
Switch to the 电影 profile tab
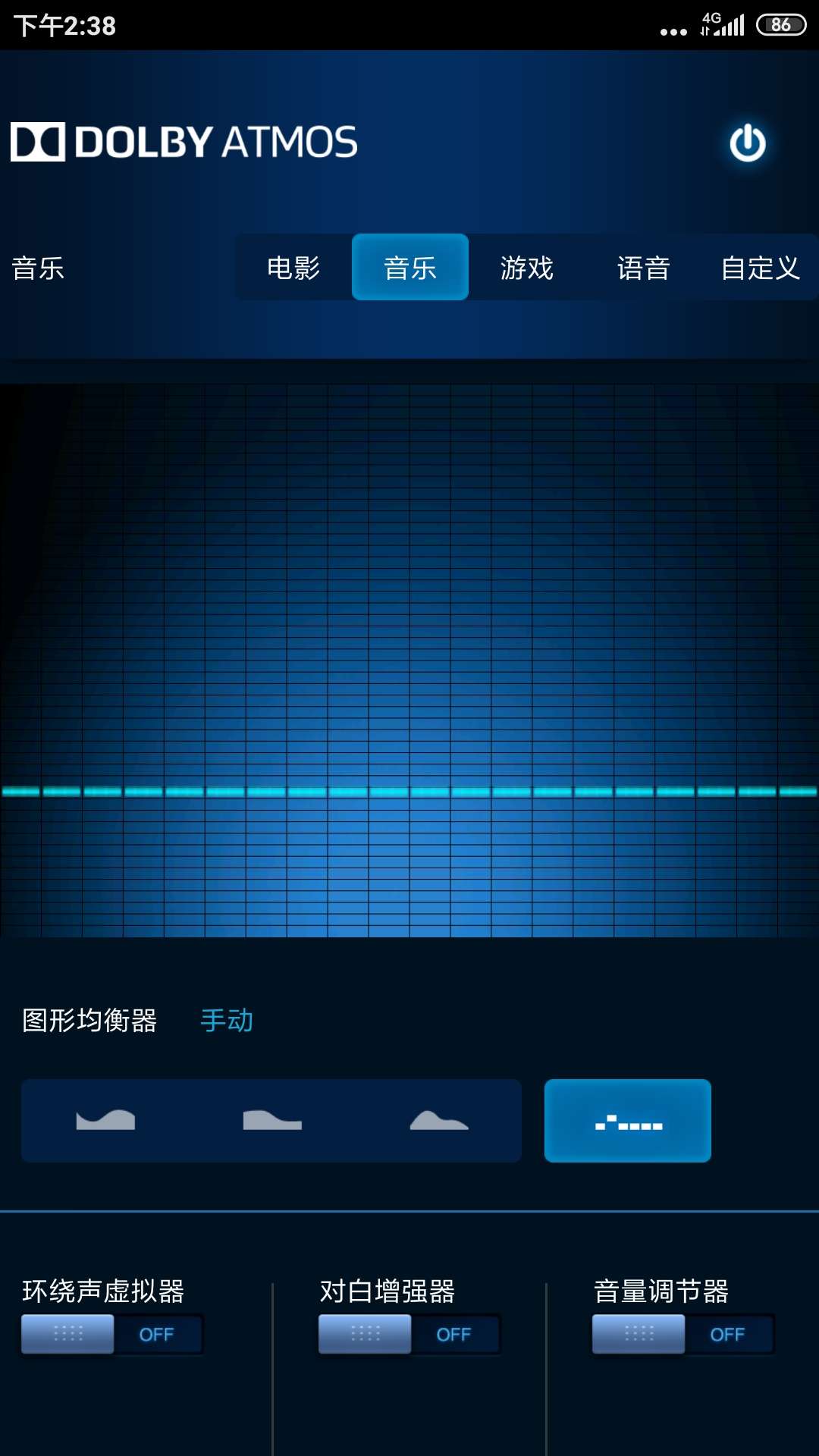click(x=293, y=267)
